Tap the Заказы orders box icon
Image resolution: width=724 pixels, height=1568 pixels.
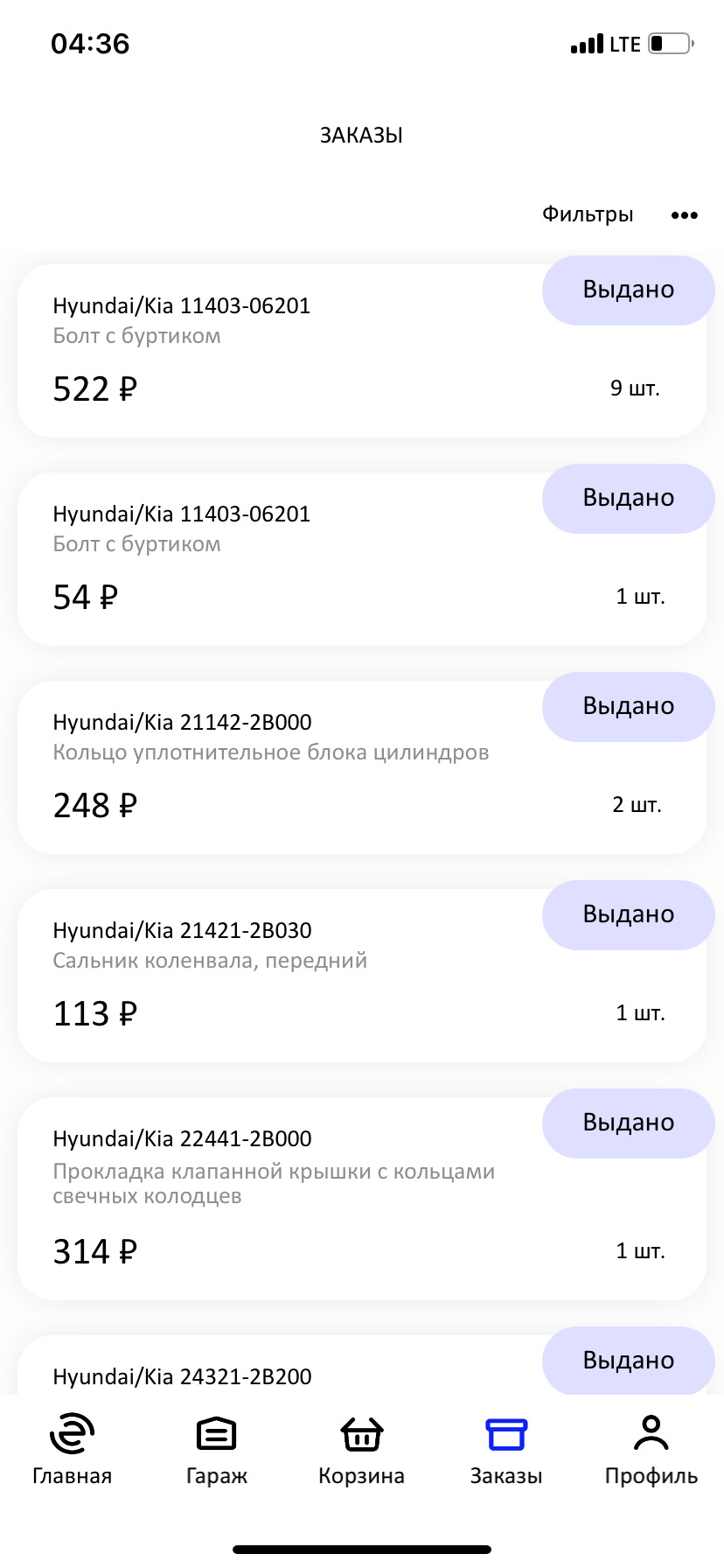click(x=505, y=1433)
